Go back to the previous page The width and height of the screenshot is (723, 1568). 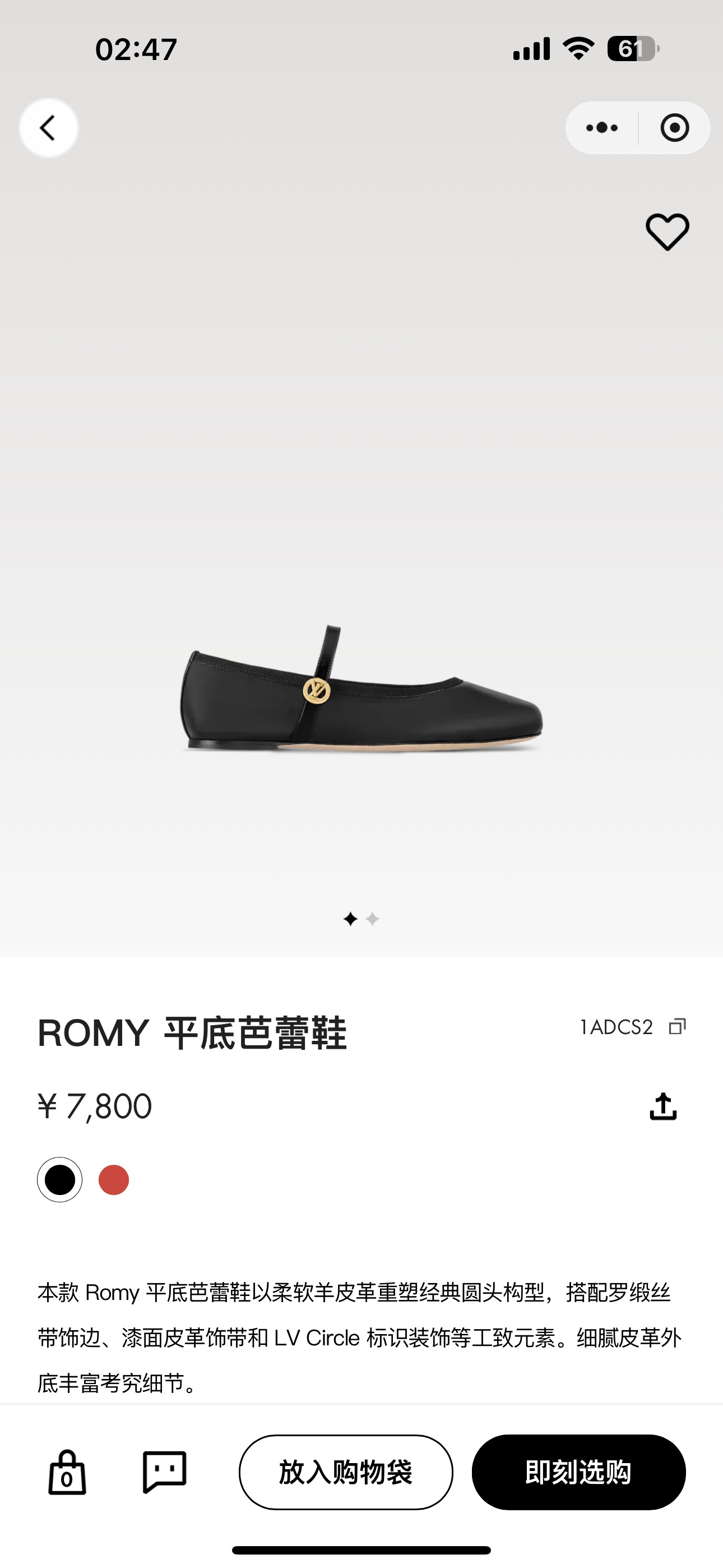[48, 128]
